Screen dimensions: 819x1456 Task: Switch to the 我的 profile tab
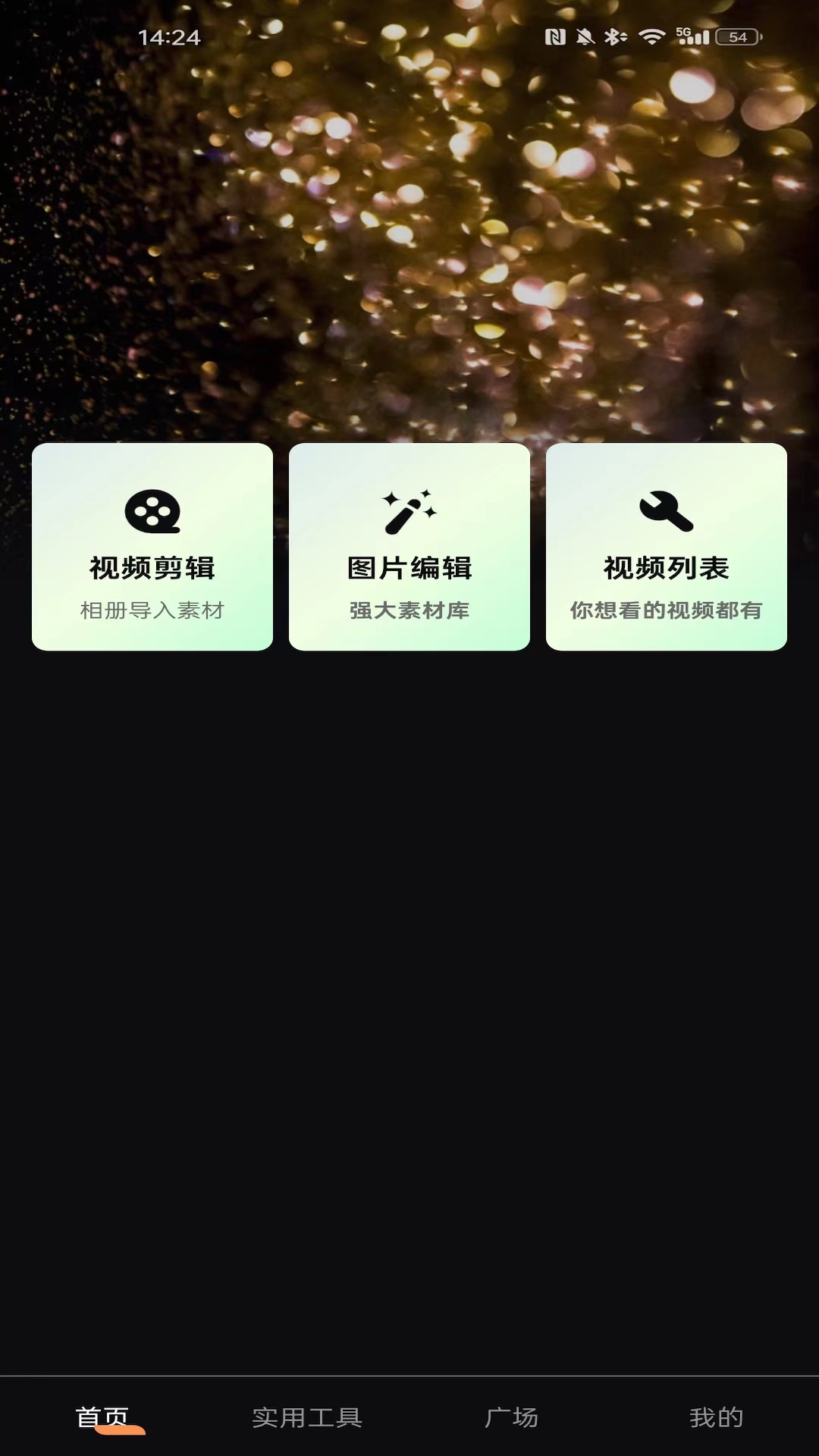tap(716, 1417)
